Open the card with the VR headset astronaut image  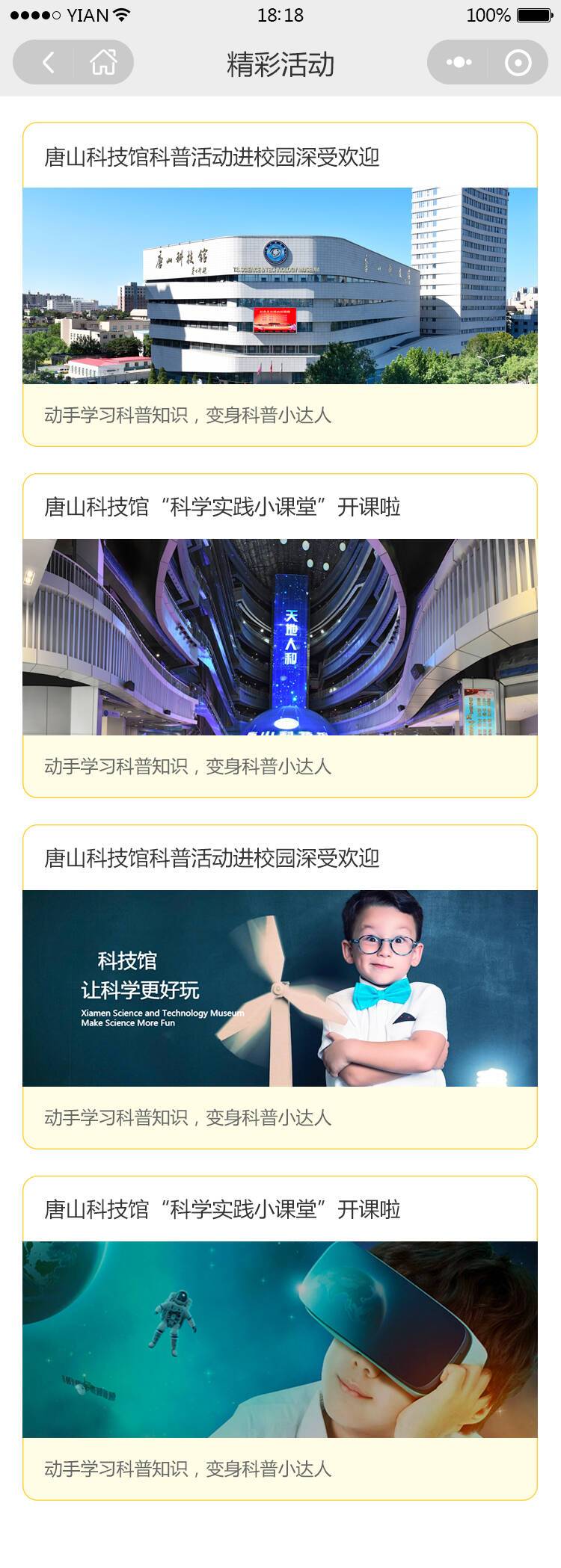[x=280, y=1339]
